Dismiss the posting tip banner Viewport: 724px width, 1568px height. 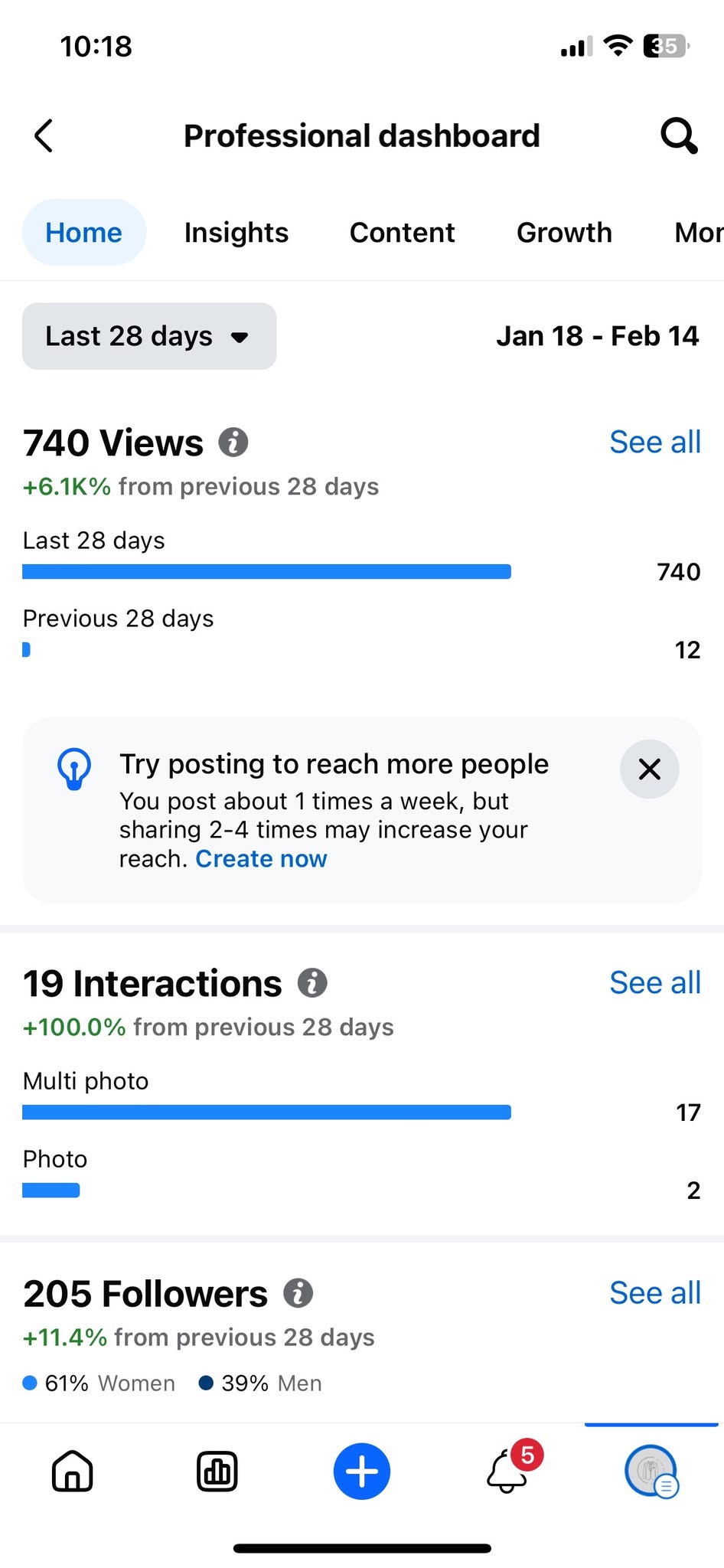649,769
